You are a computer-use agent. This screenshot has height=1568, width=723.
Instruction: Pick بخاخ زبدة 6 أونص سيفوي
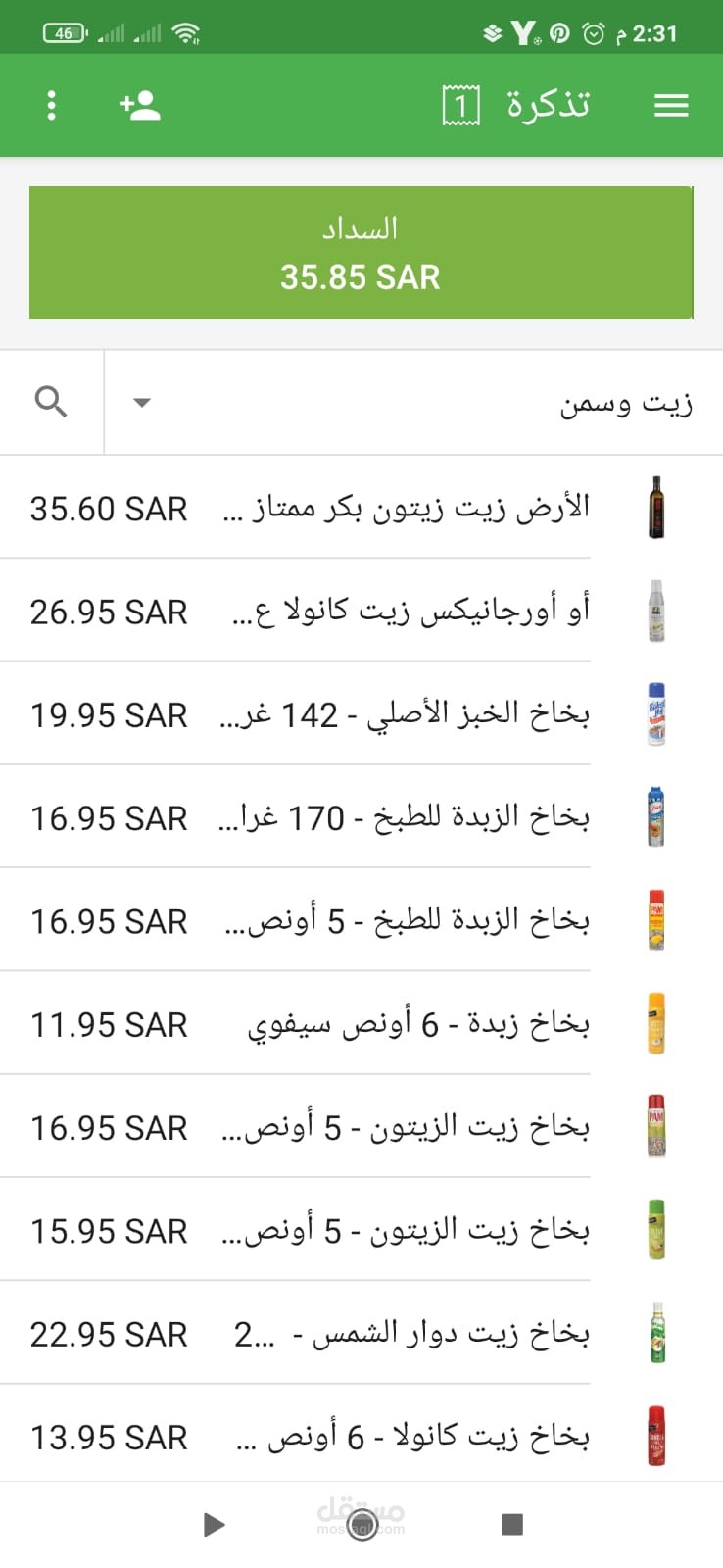point(361,1023)
